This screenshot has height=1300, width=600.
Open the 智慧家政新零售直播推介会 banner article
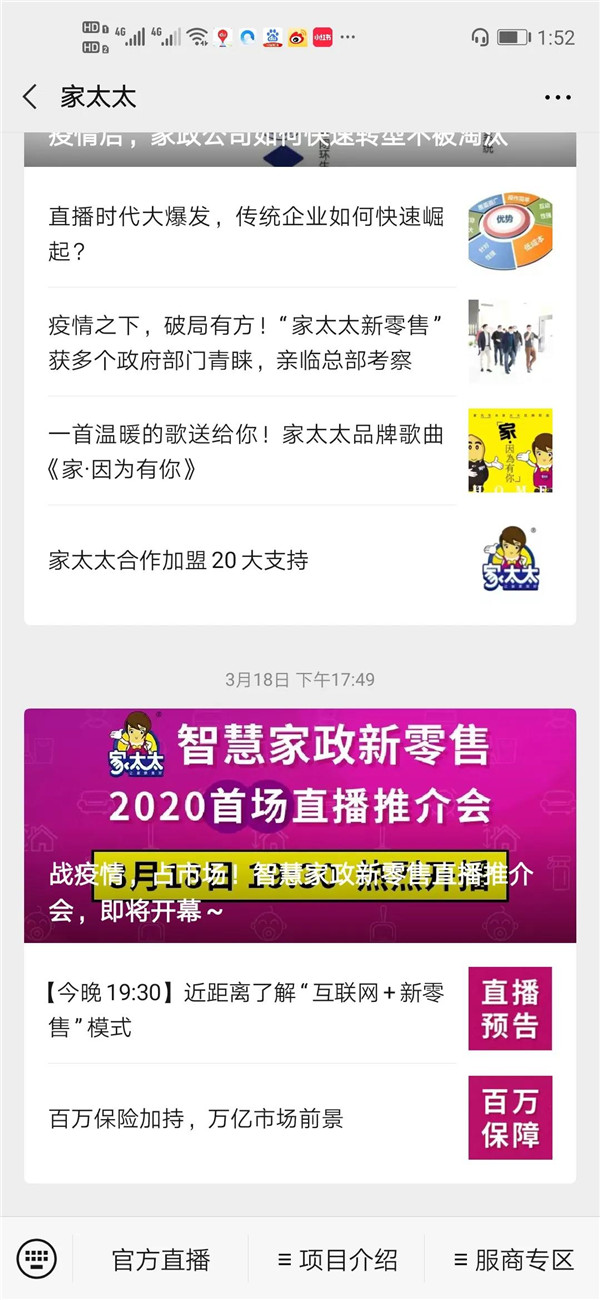300,825
